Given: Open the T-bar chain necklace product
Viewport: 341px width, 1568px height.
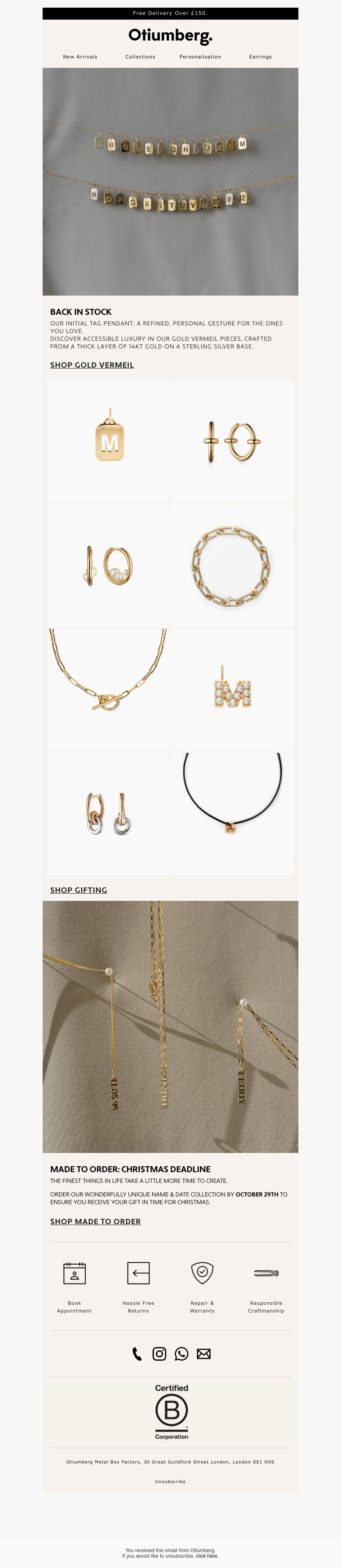Looking at the screenshot, I should point(108,690).
